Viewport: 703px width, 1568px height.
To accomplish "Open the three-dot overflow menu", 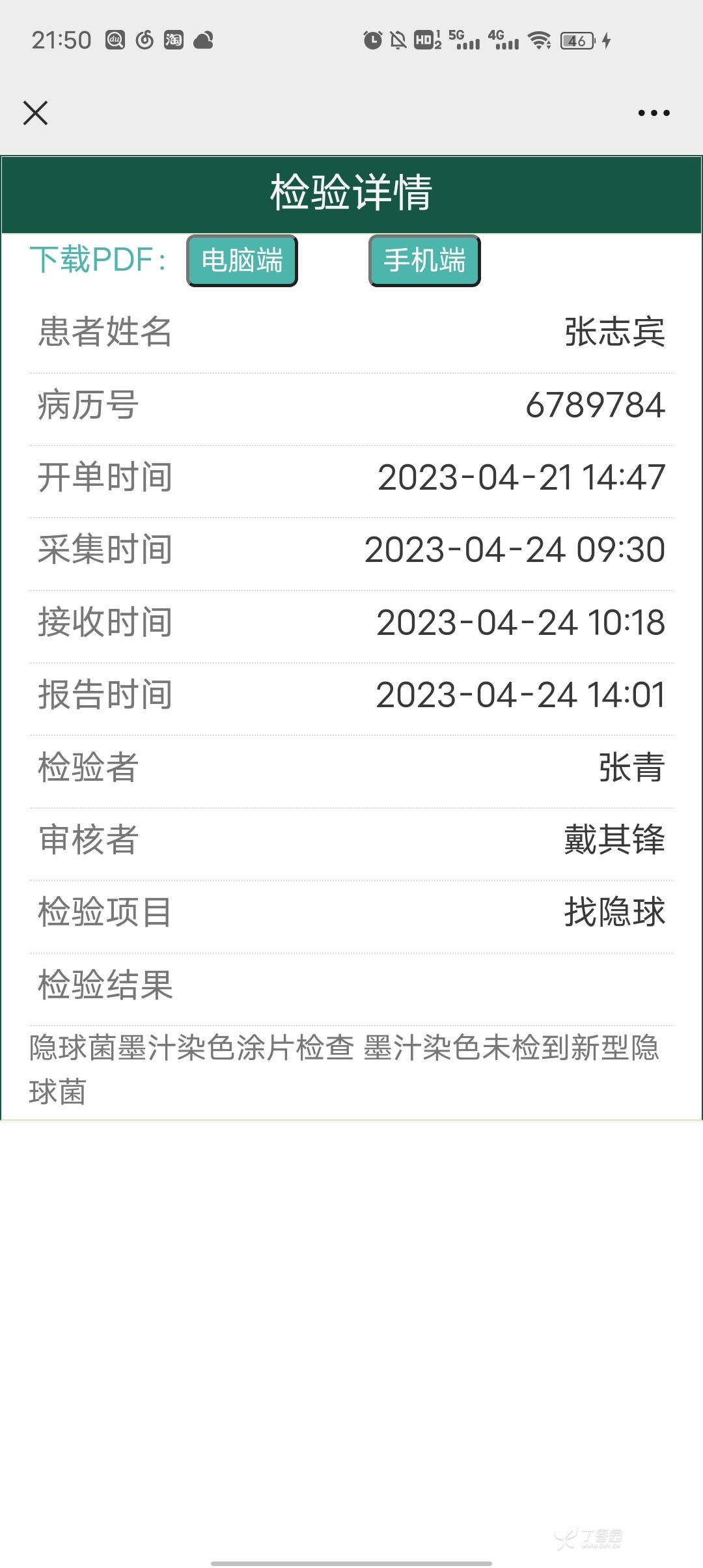I will [x=654, y=113].
